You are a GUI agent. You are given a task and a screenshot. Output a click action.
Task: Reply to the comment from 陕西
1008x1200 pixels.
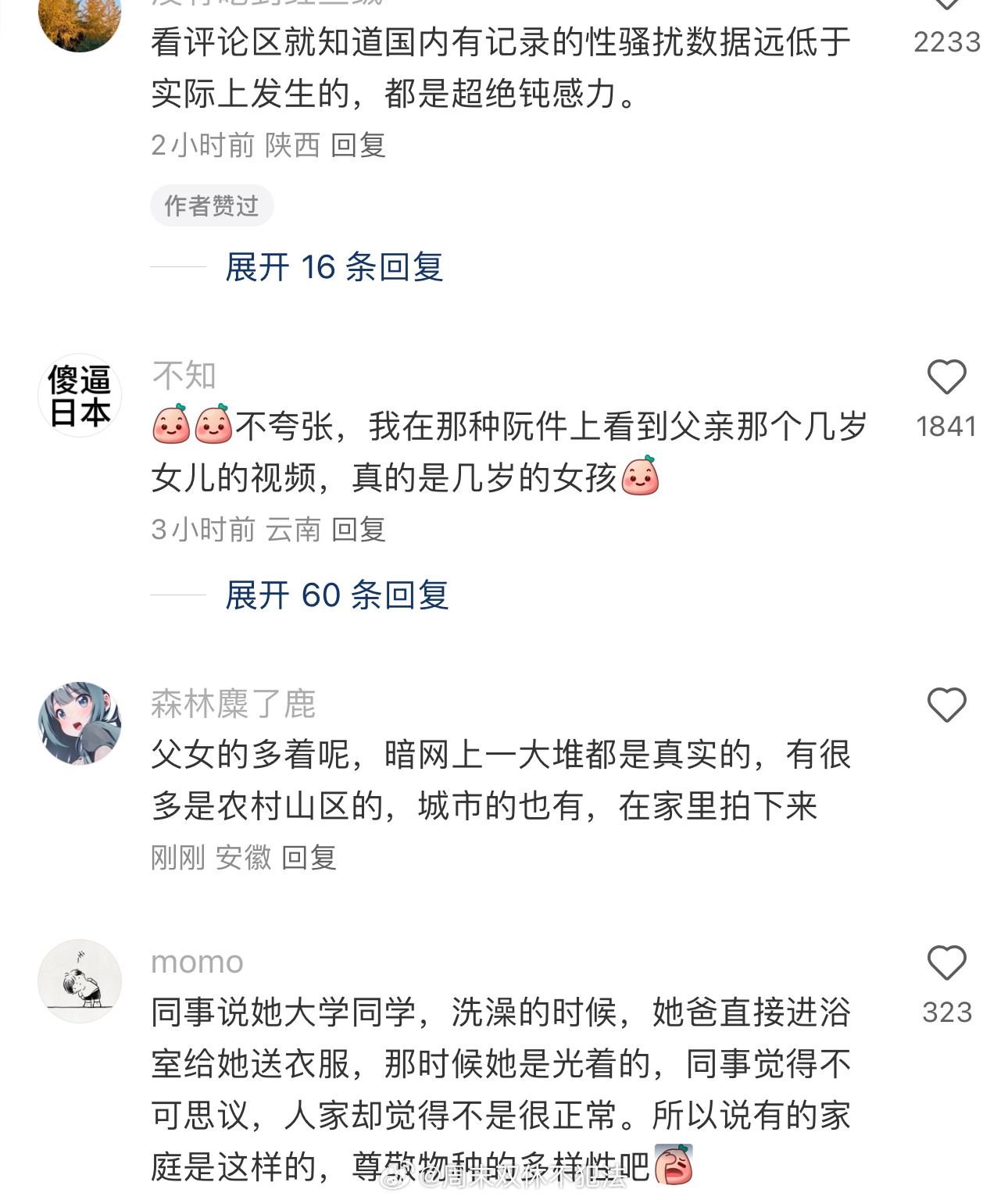coord(358,145)
